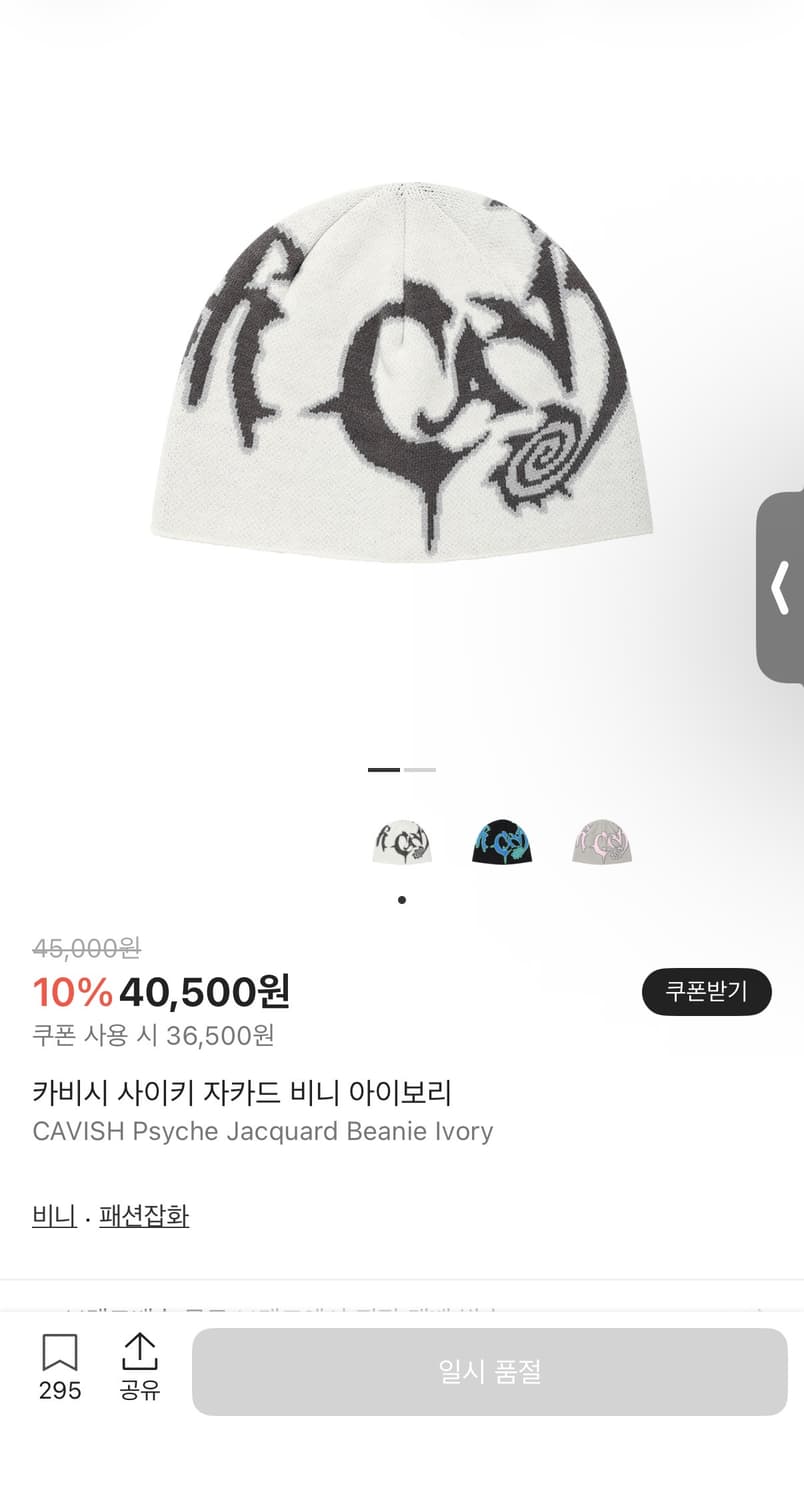Tap the discounted price 40,500원
This screenshot has height=1500, width=804.
click(204, 991)
